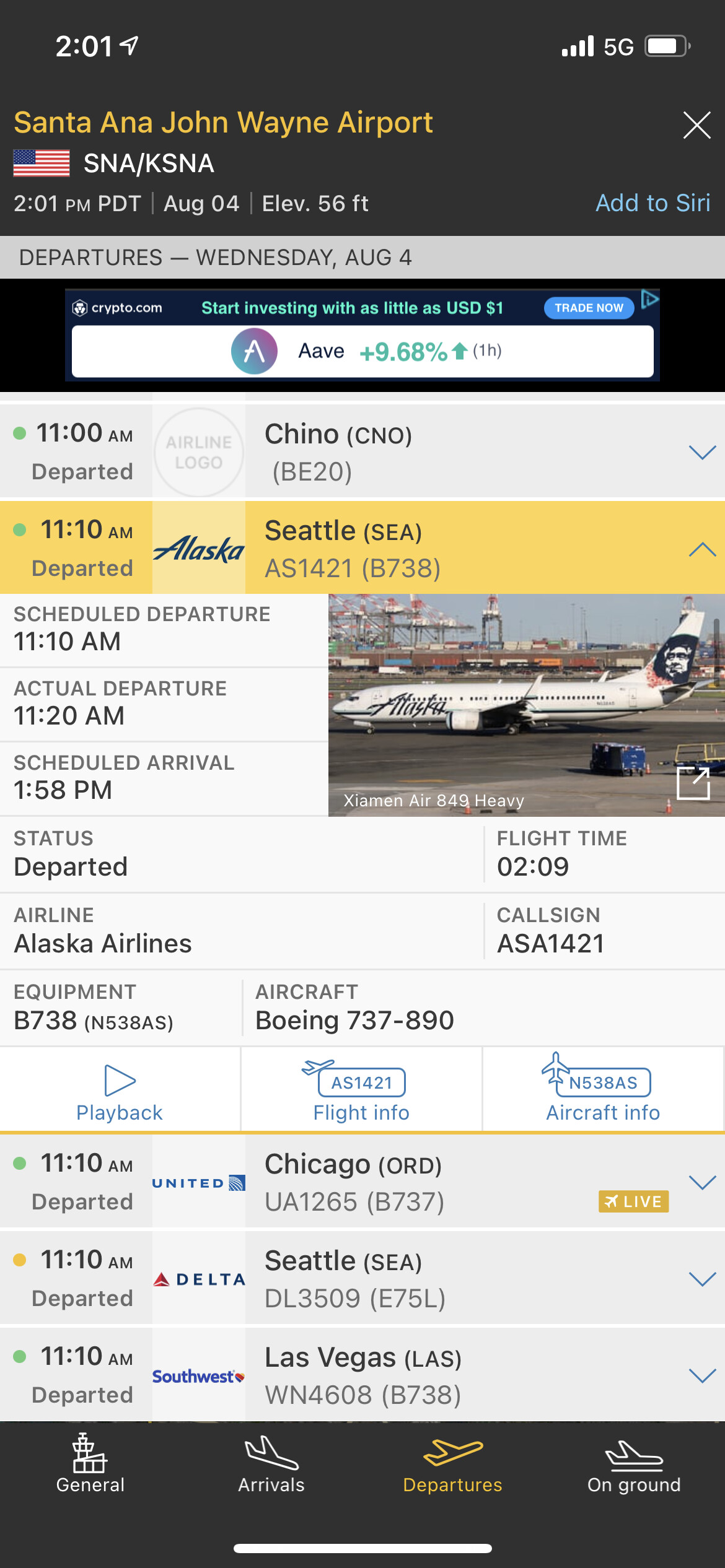Switch to the Arrivals tab
Viewport: 725px width, 1568px height.
point(271,1464)
